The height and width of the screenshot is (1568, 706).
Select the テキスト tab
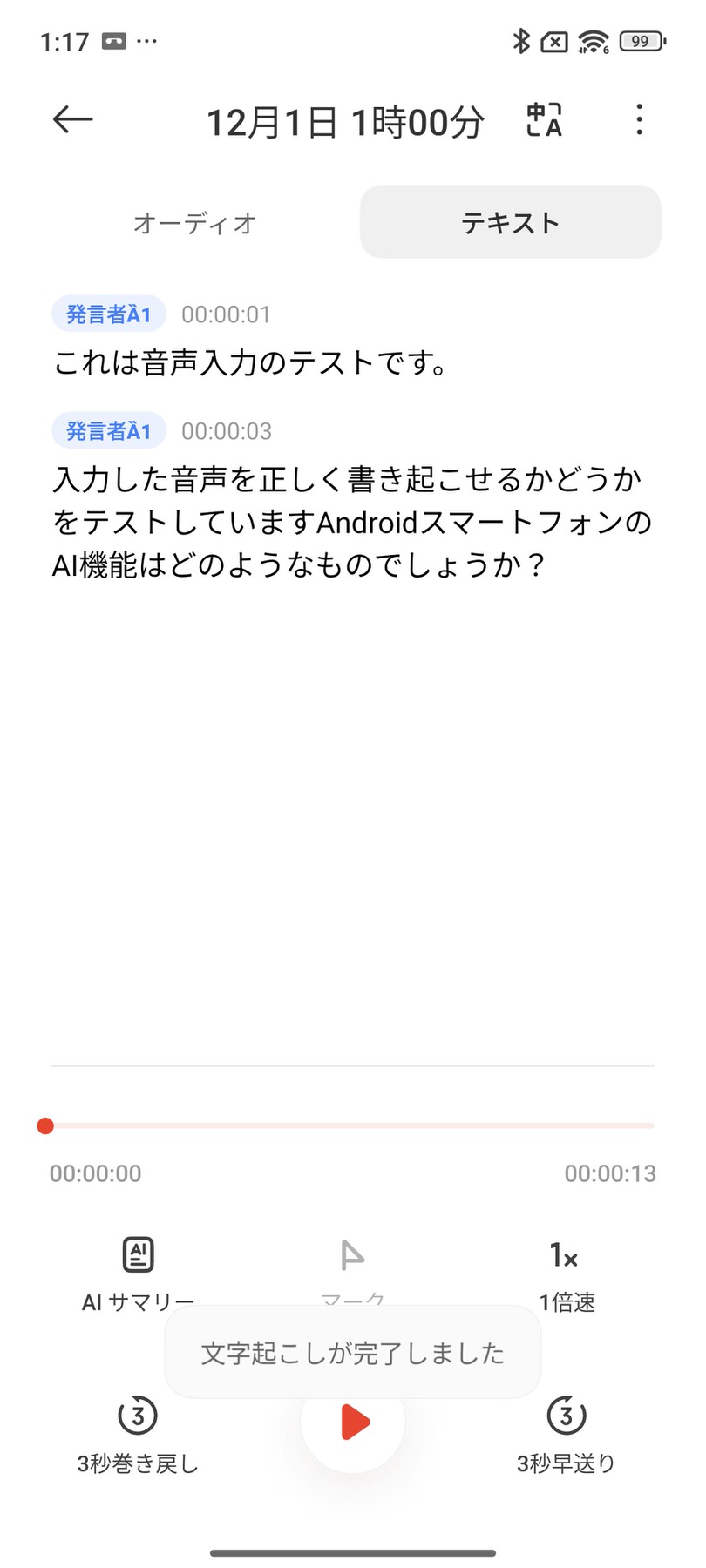(x=510, y=223)
